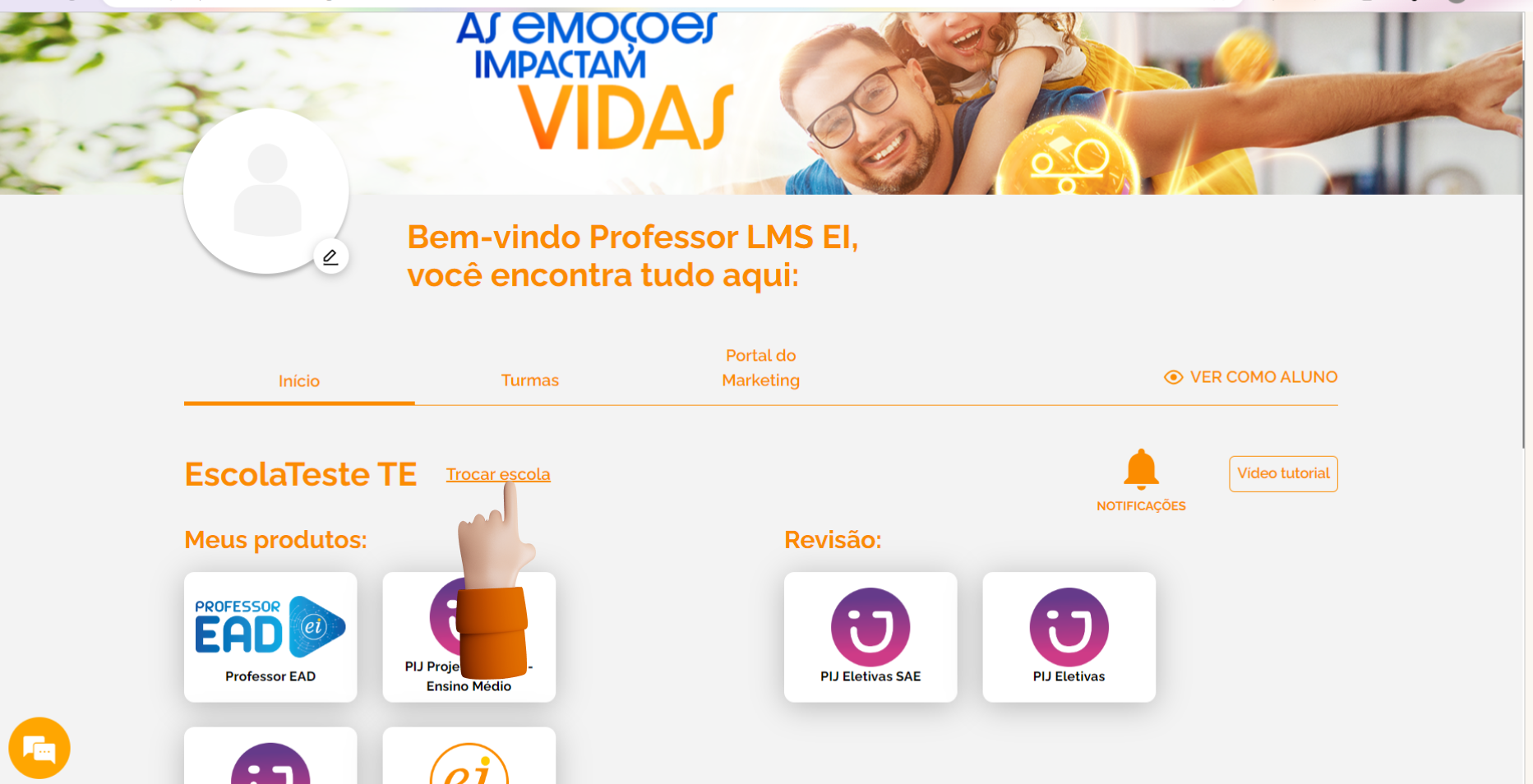Open the Professor EAD product card
This screenshot has height=784, width=1533.
coord(270,637)
